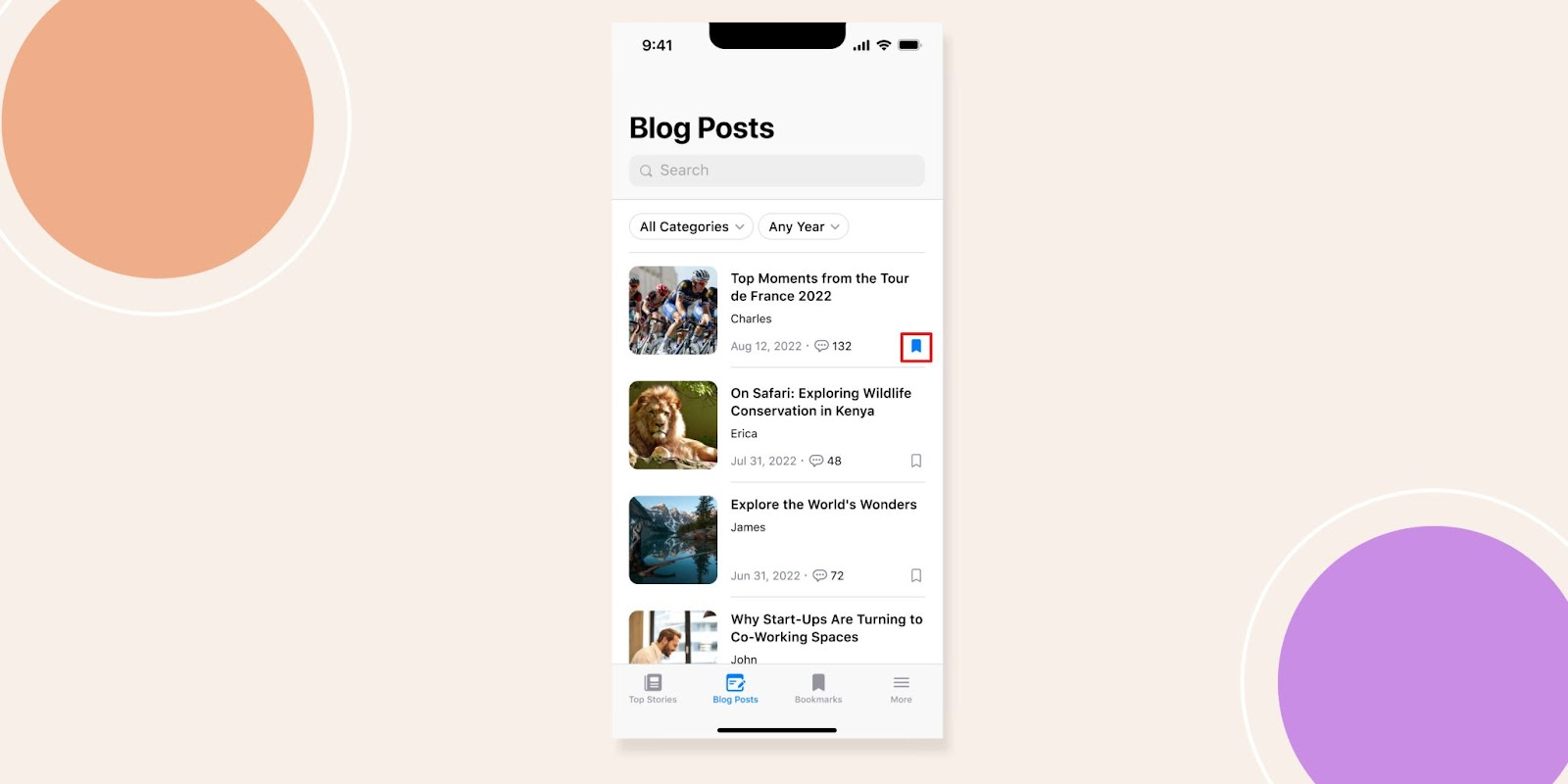
Task: Tap the Search field
Action: [776, 171]
